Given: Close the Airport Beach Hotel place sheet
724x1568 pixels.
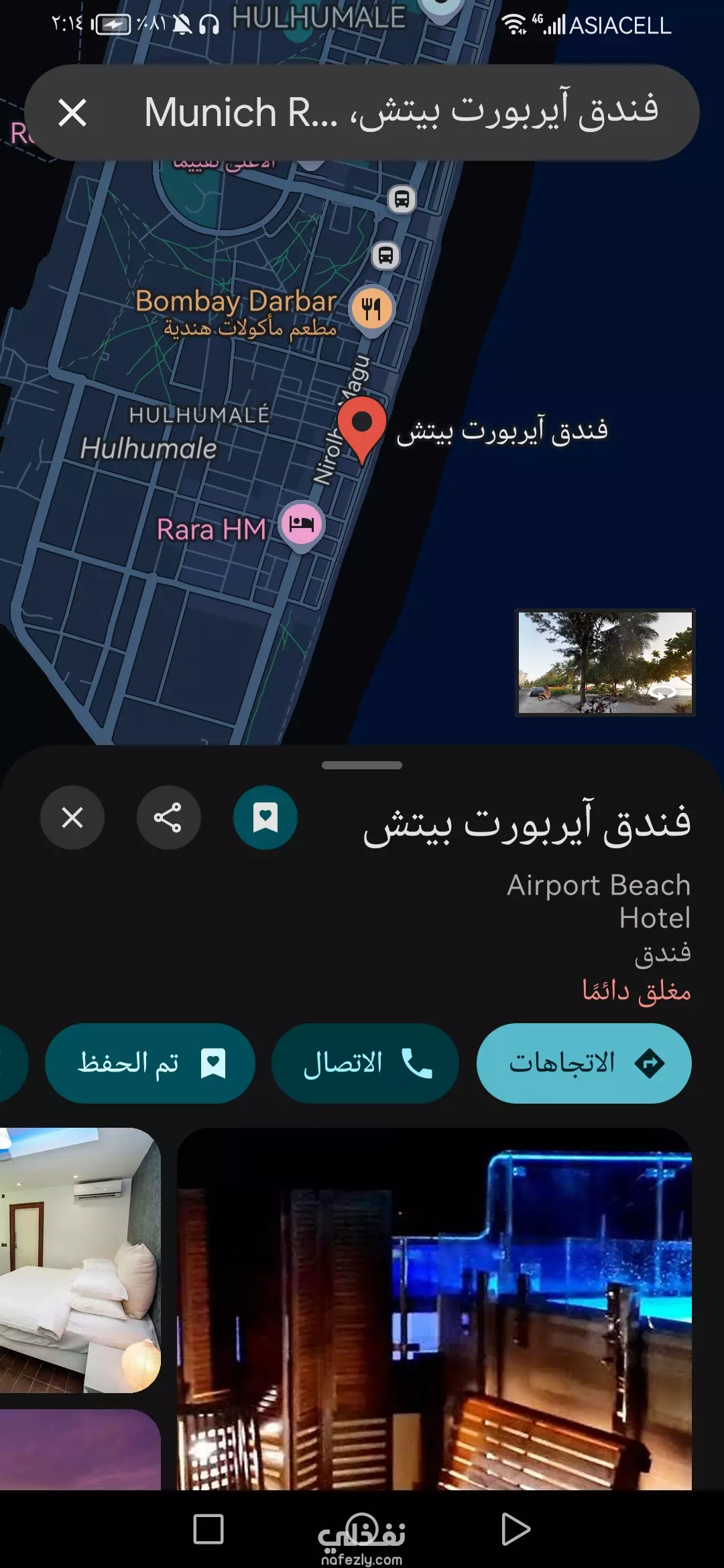Looking at the screenshot, I should click(72, 818).
